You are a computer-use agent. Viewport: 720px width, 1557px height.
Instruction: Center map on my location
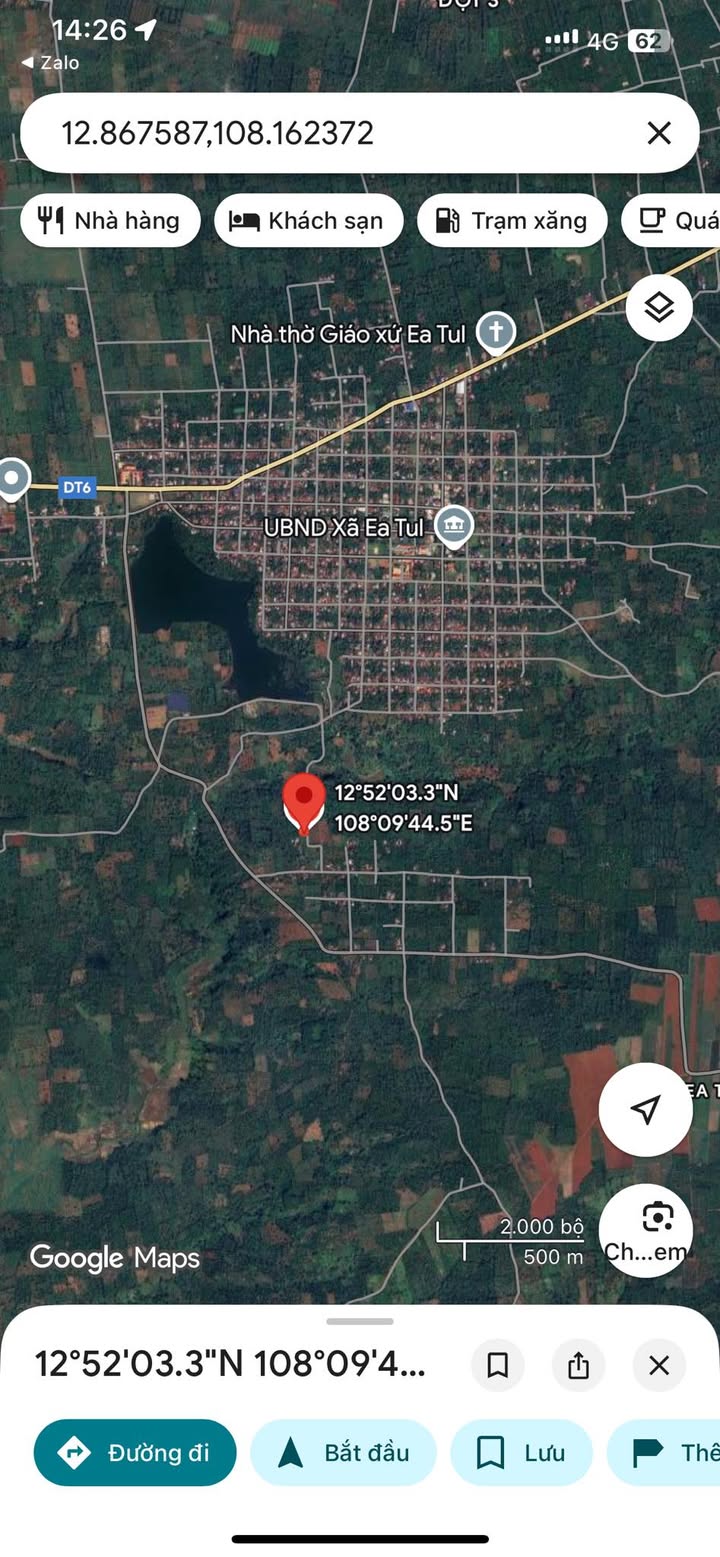(x=646, y=1109)
